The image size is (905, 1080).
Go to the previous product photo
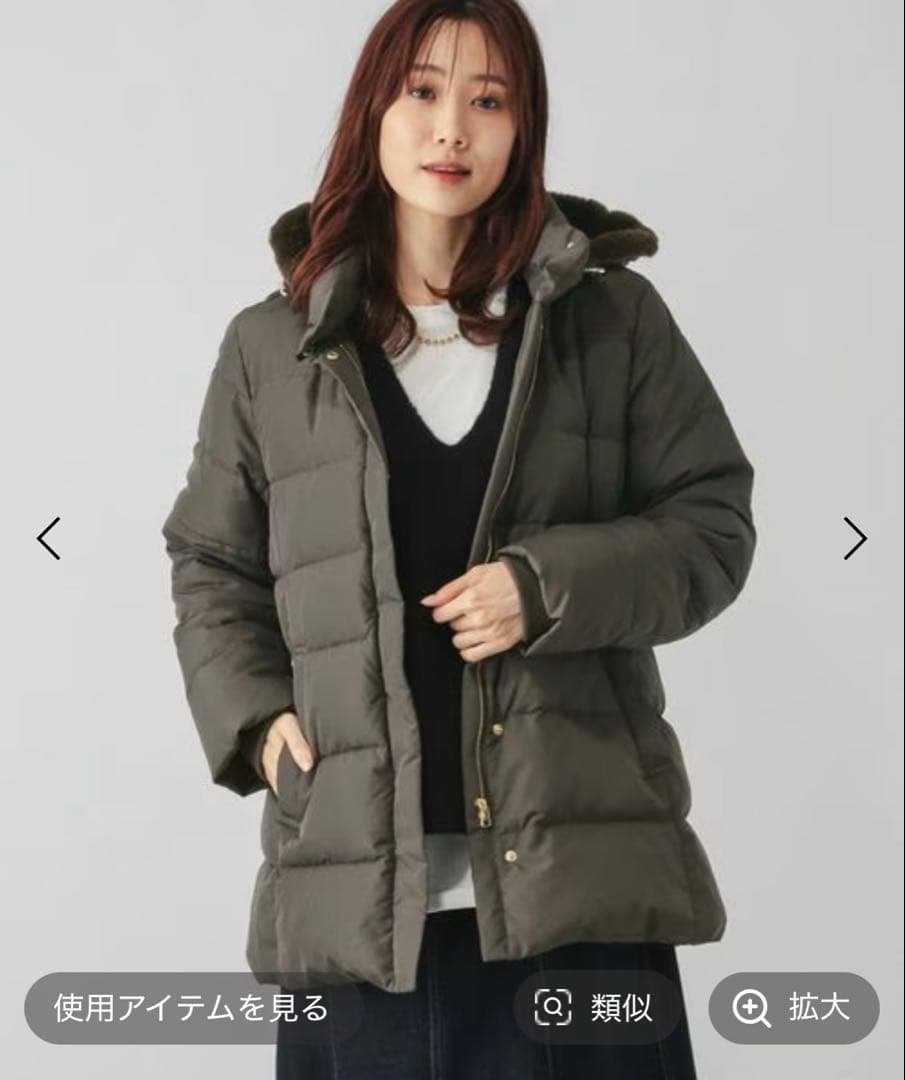point(49,538)
